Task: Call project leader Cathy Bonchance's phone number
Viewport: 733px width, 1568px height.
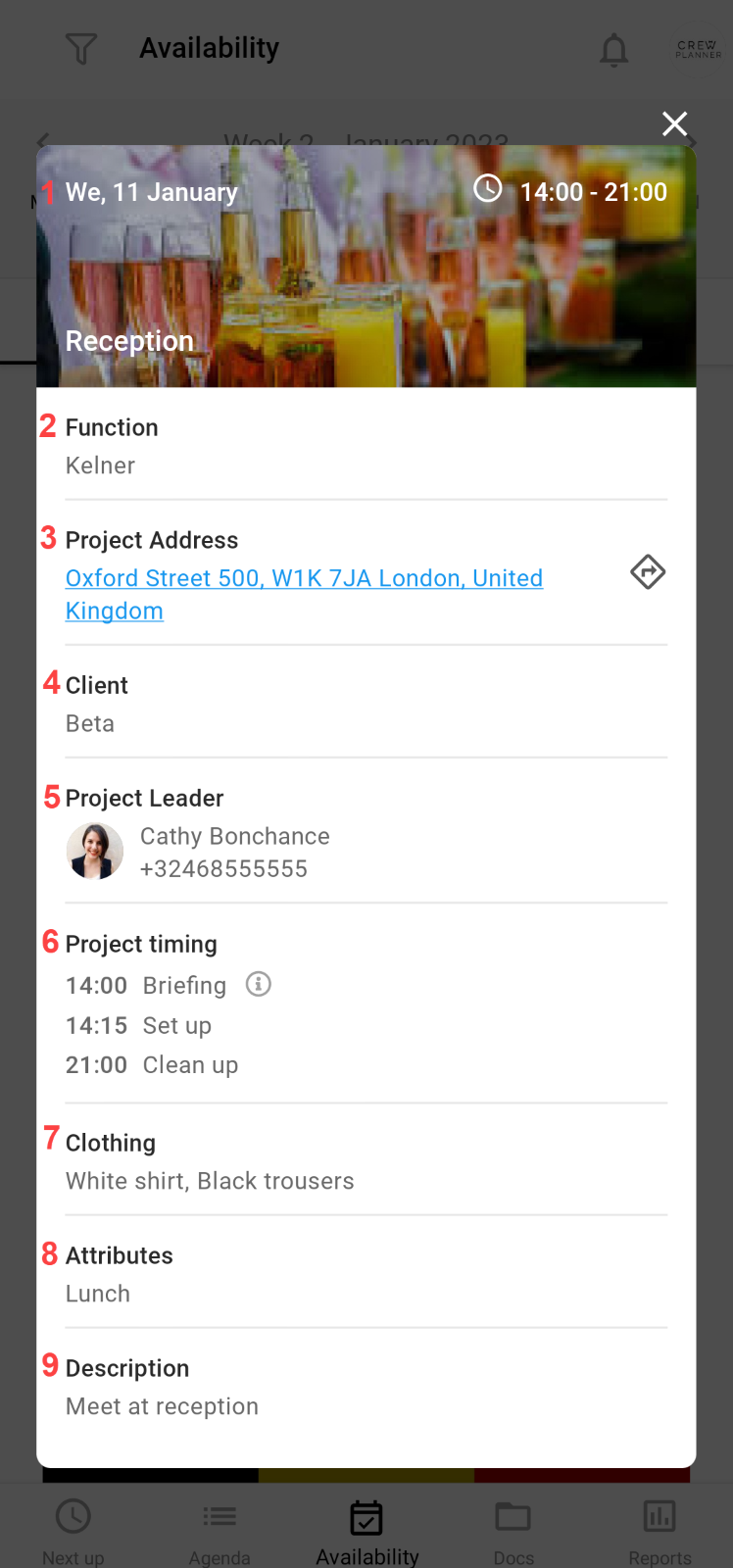Action: coord(223,868)
